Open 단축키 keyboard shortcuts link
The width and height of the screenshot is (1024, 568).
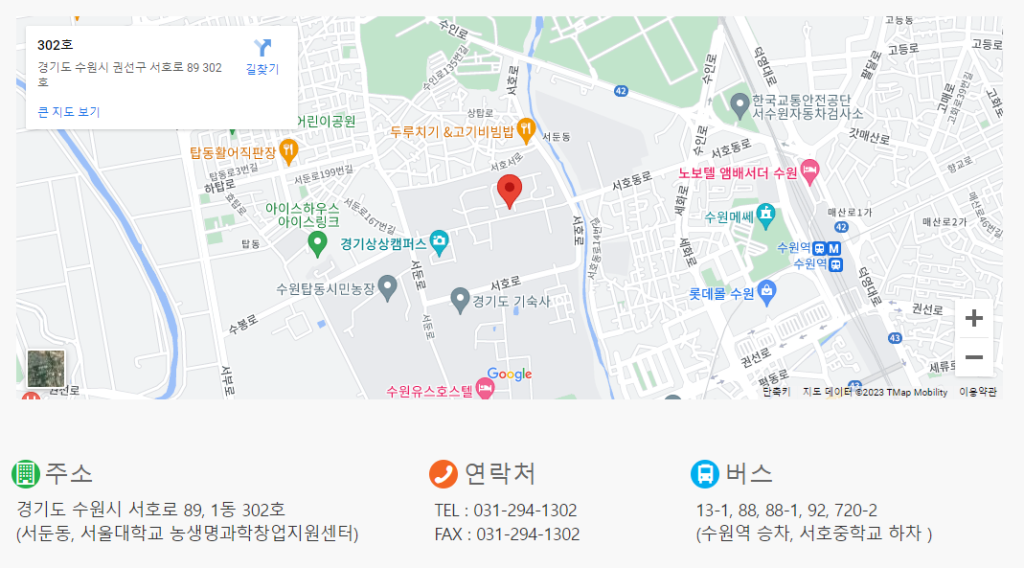pos(775,392)
